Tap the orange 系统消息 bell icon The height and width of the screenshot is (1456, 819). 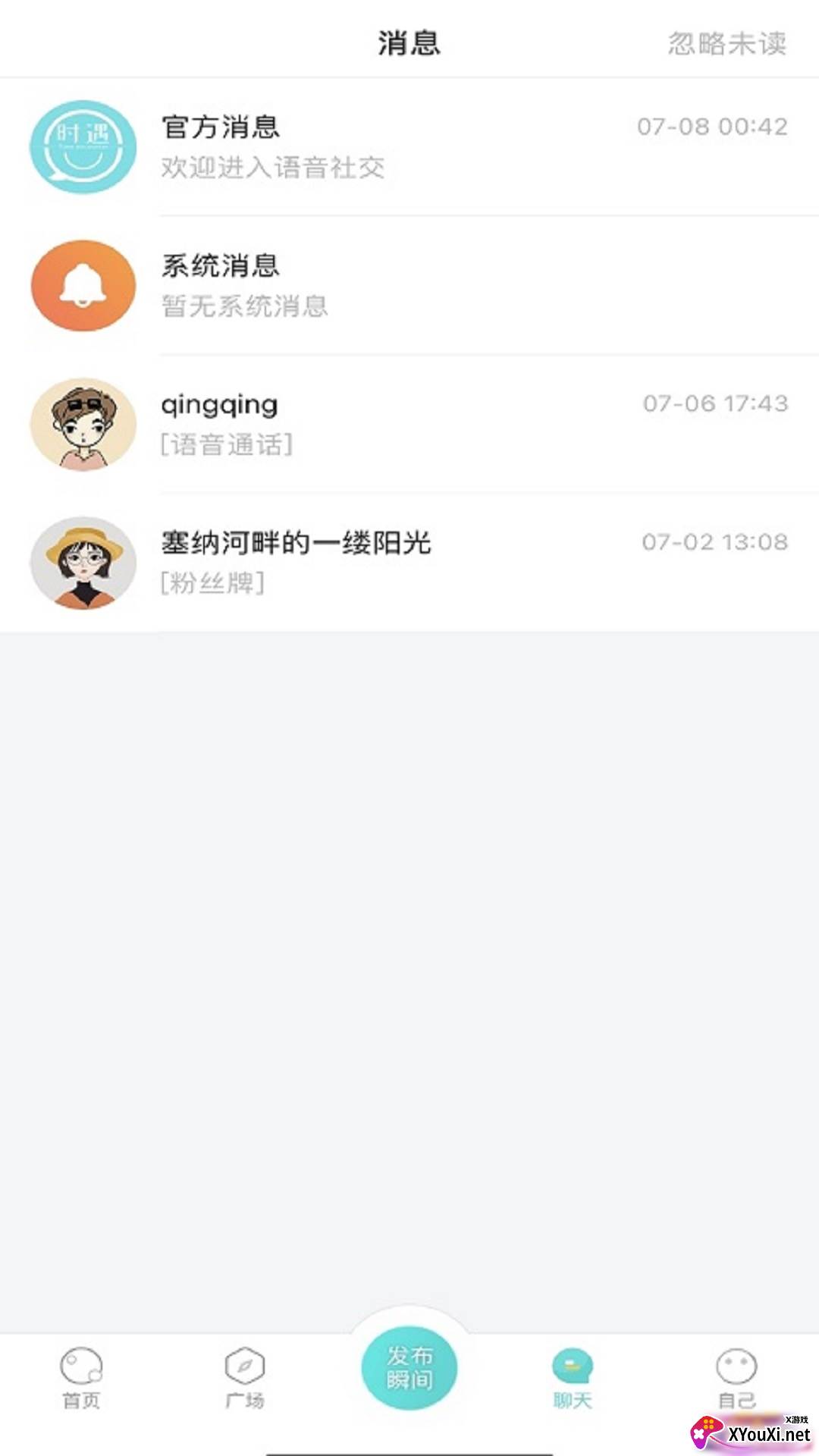83,286
